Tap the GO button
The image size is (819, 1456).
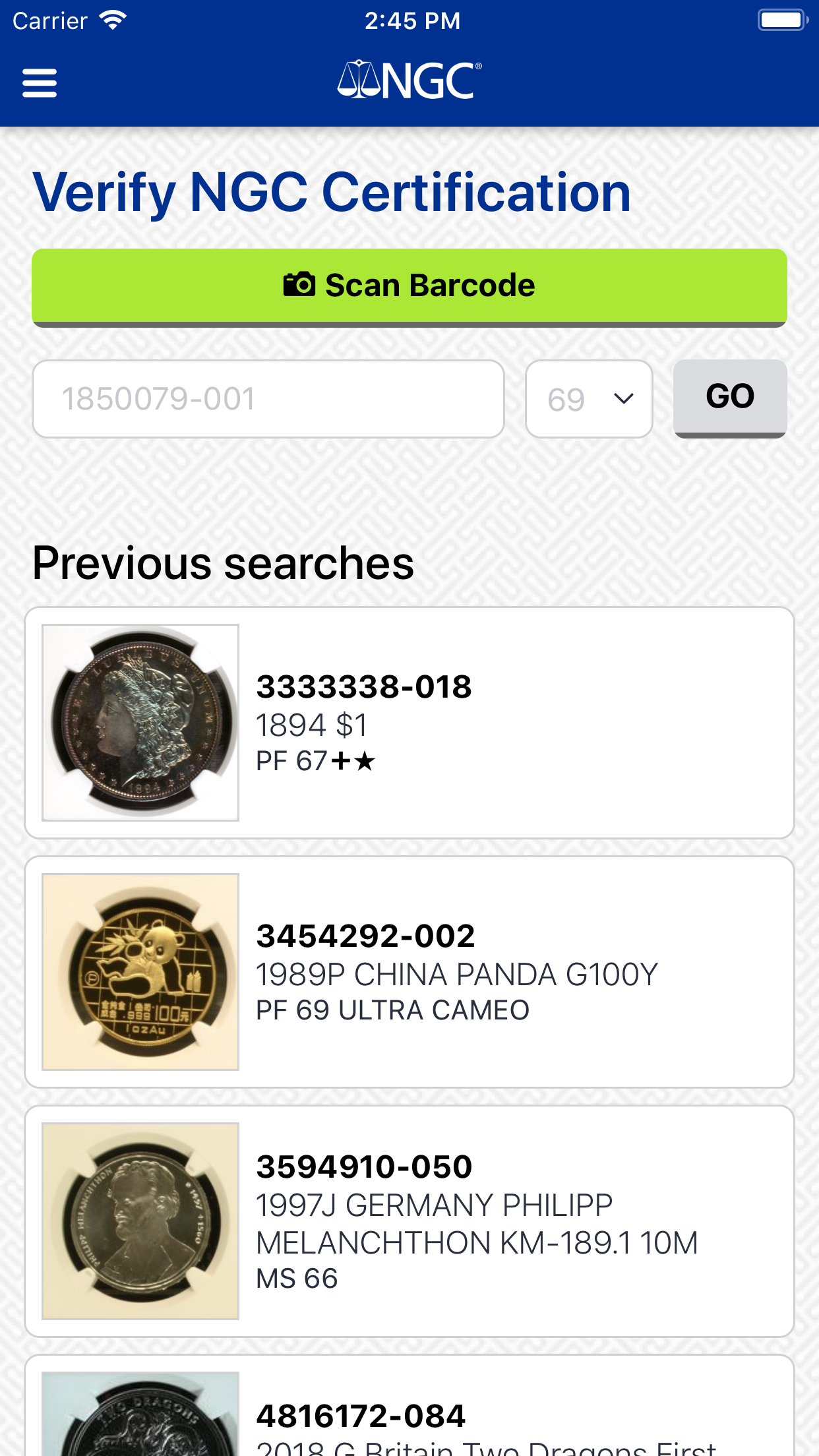(729, 398)
